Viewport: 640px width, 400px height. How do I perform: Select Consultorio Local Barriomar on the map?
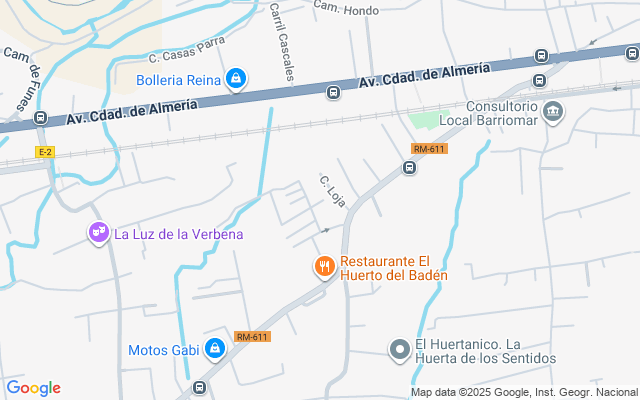[555, 112]
